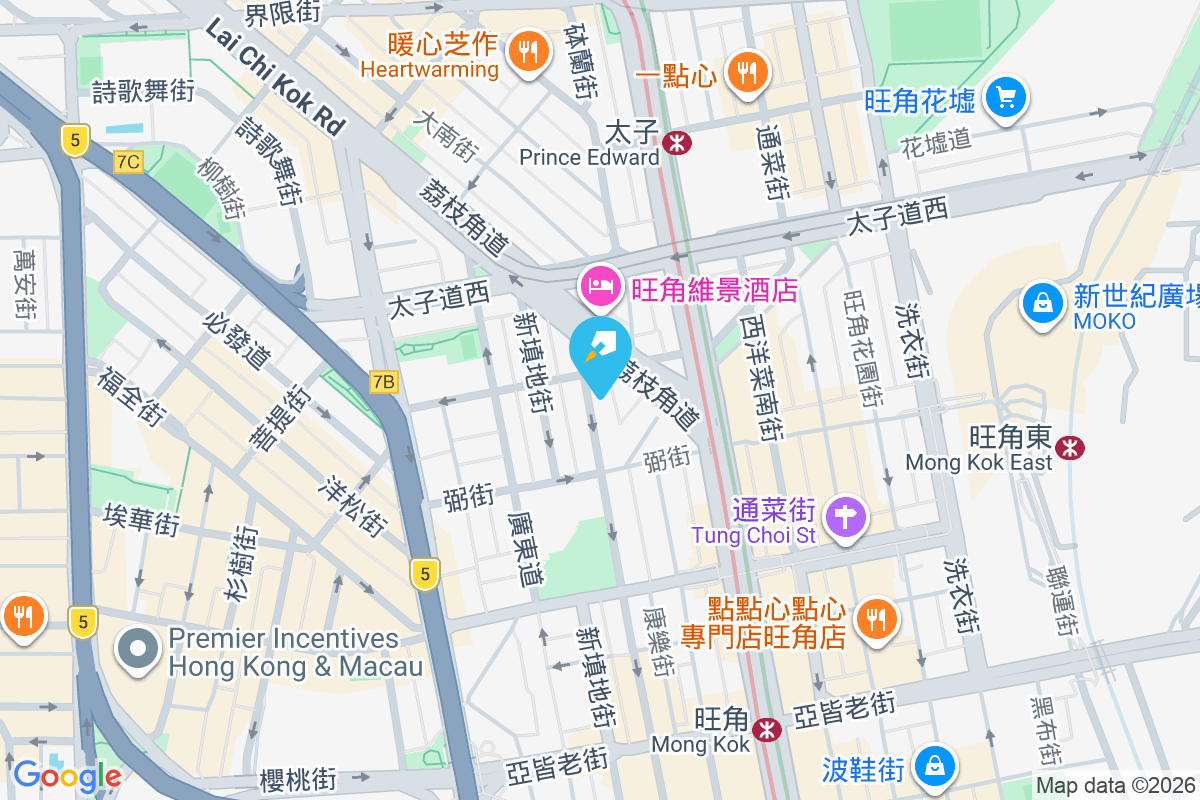Tap the Google logo link
This screenshot has width=1200, height=800.
[66, 775]
